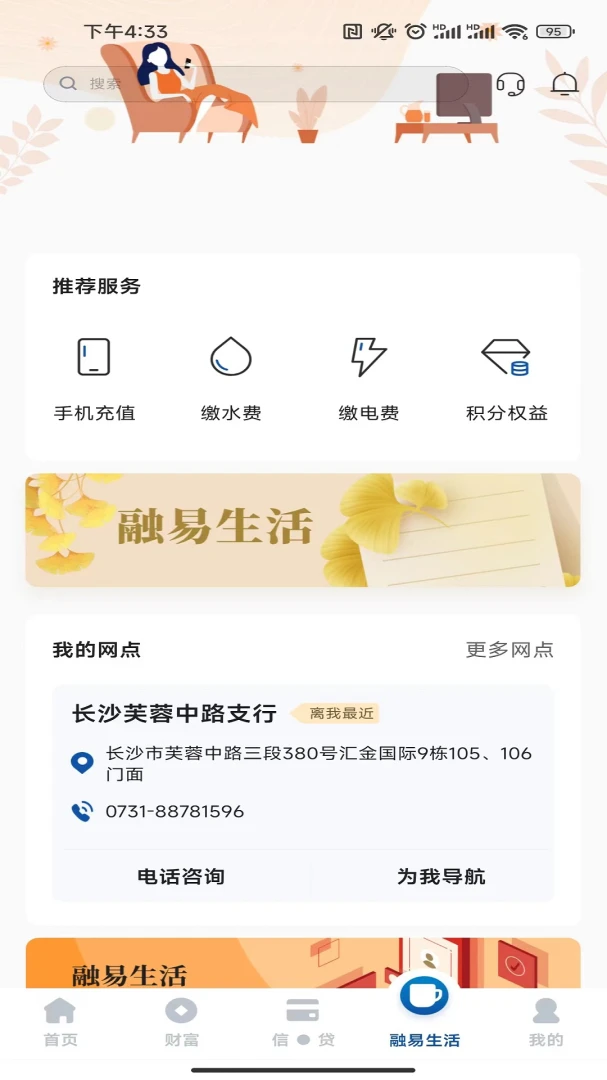Screen dimensions: 607x1080
Task: Switch to the 财富 wealth tab
Action: click(x=181, y=1022)
